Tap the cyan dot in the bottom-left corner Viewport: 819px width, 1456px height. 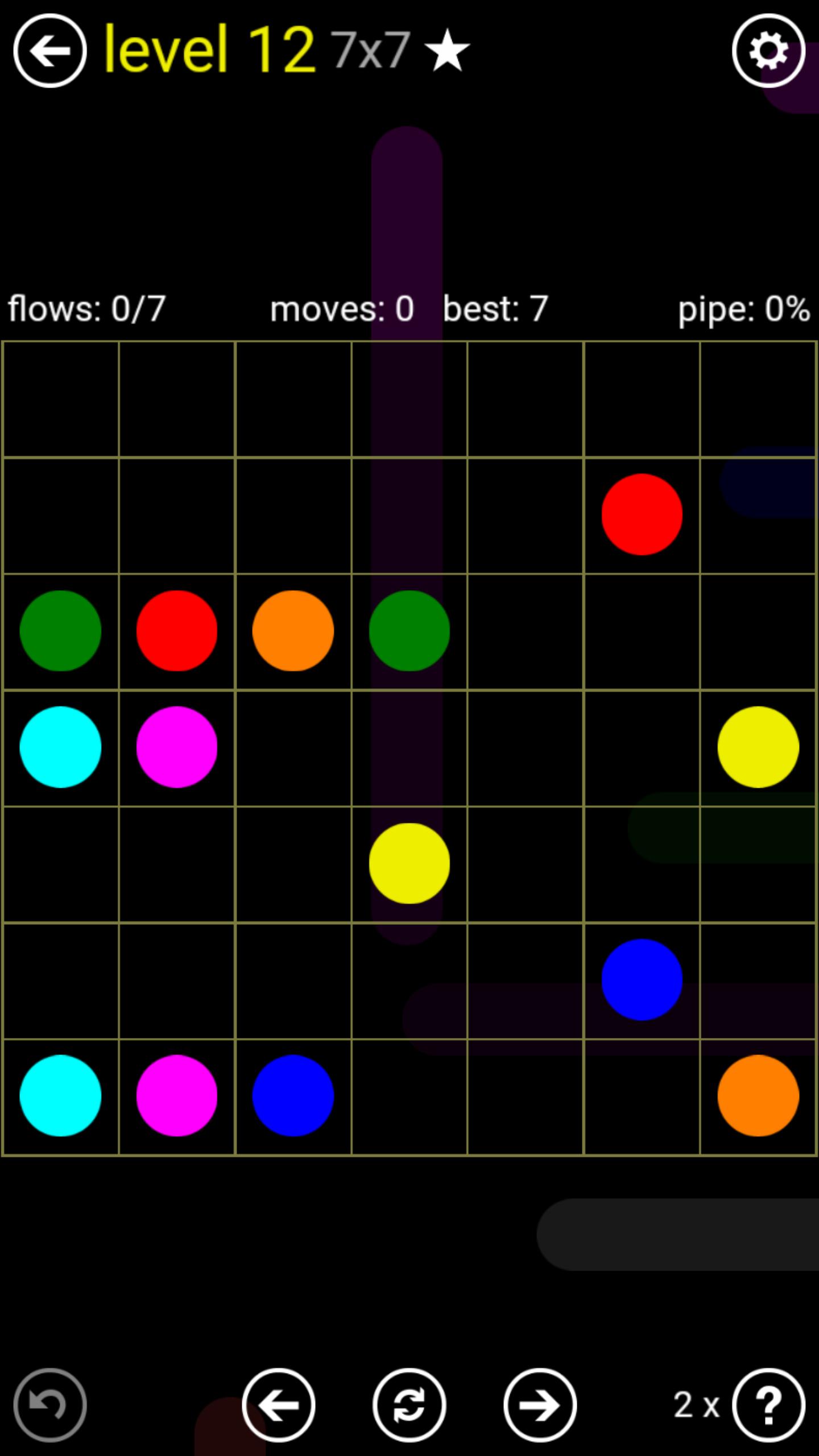click(60, 1095)
